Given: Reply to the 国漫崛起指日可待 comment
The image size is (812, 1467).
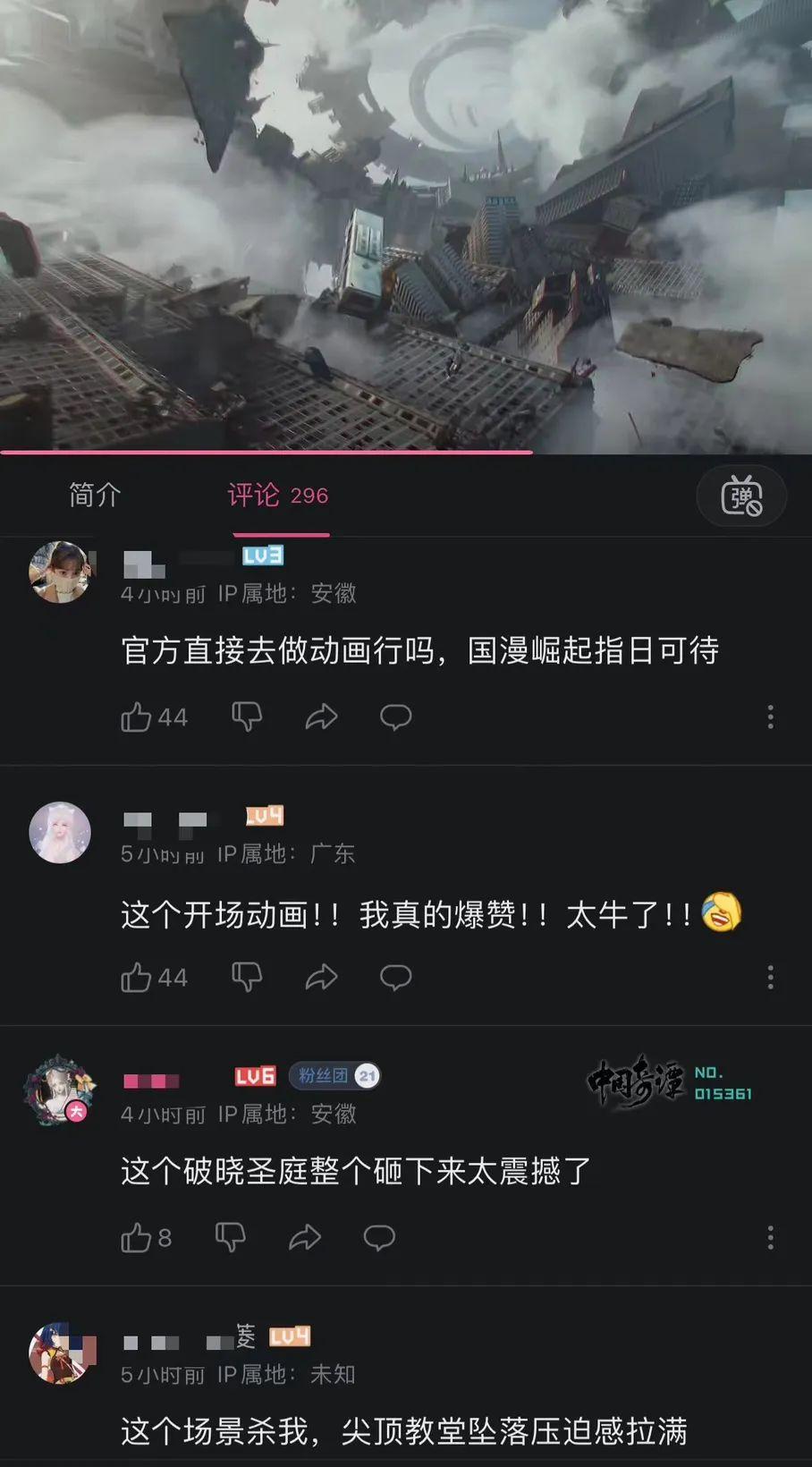Looking at the screenshot, I should tap(395, 717).
